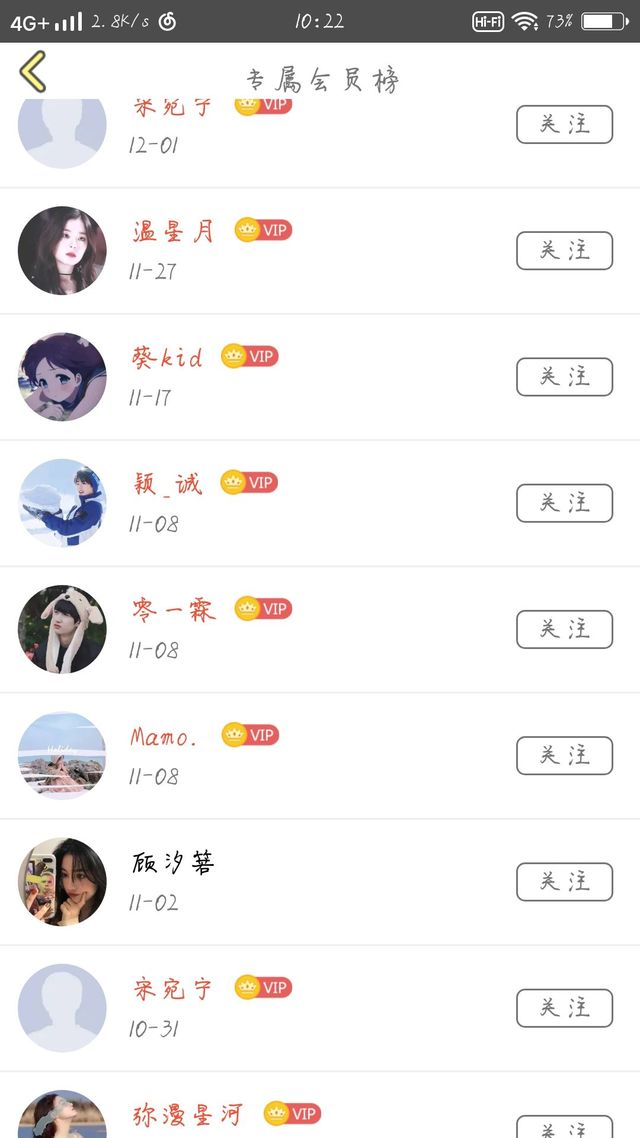
Task: Hit the 关注 button beside Mamo.
Action: point(564,755)
